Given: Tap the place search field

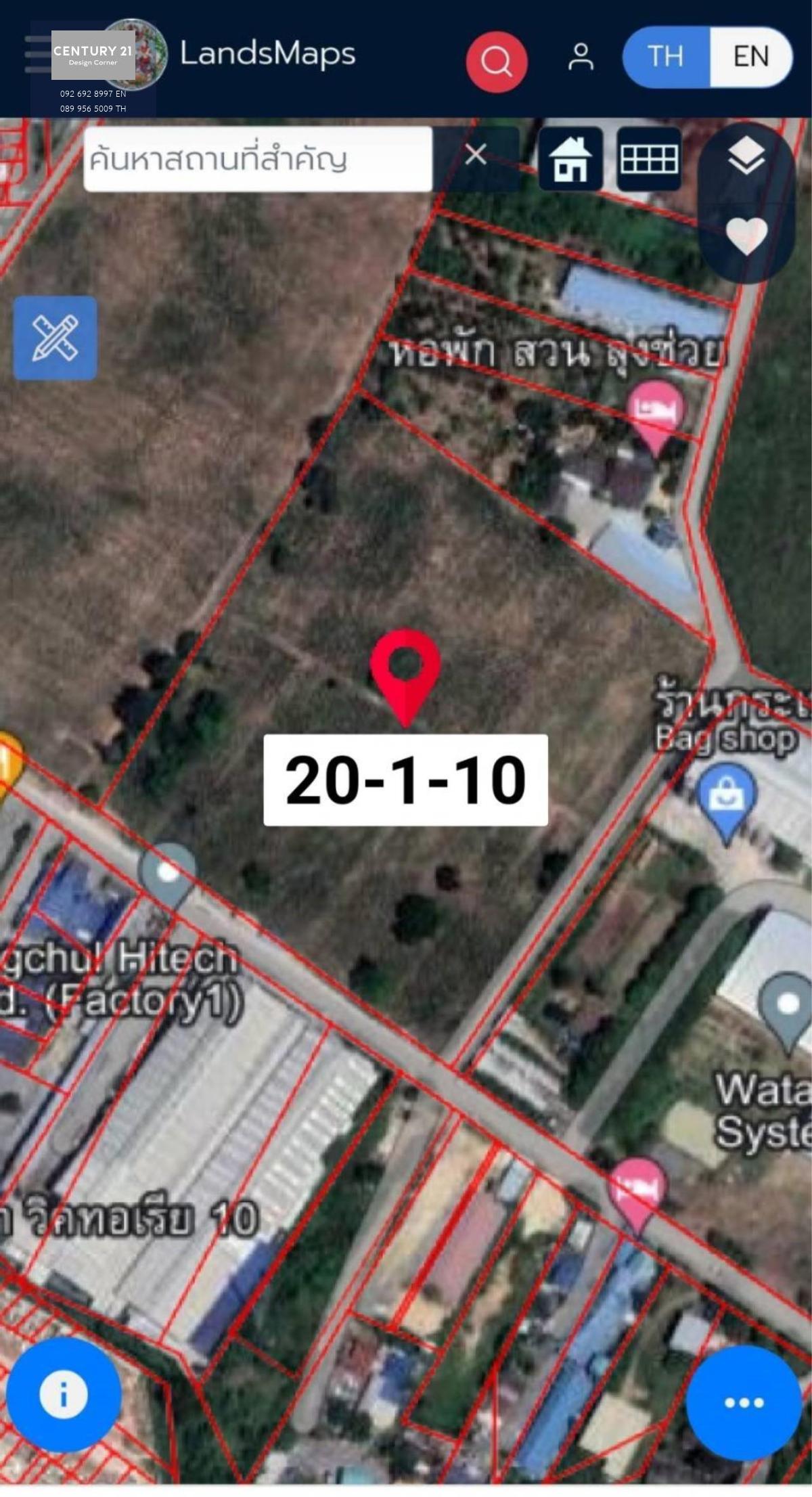Looking at the screenshot, I should [x=258, y=159].
